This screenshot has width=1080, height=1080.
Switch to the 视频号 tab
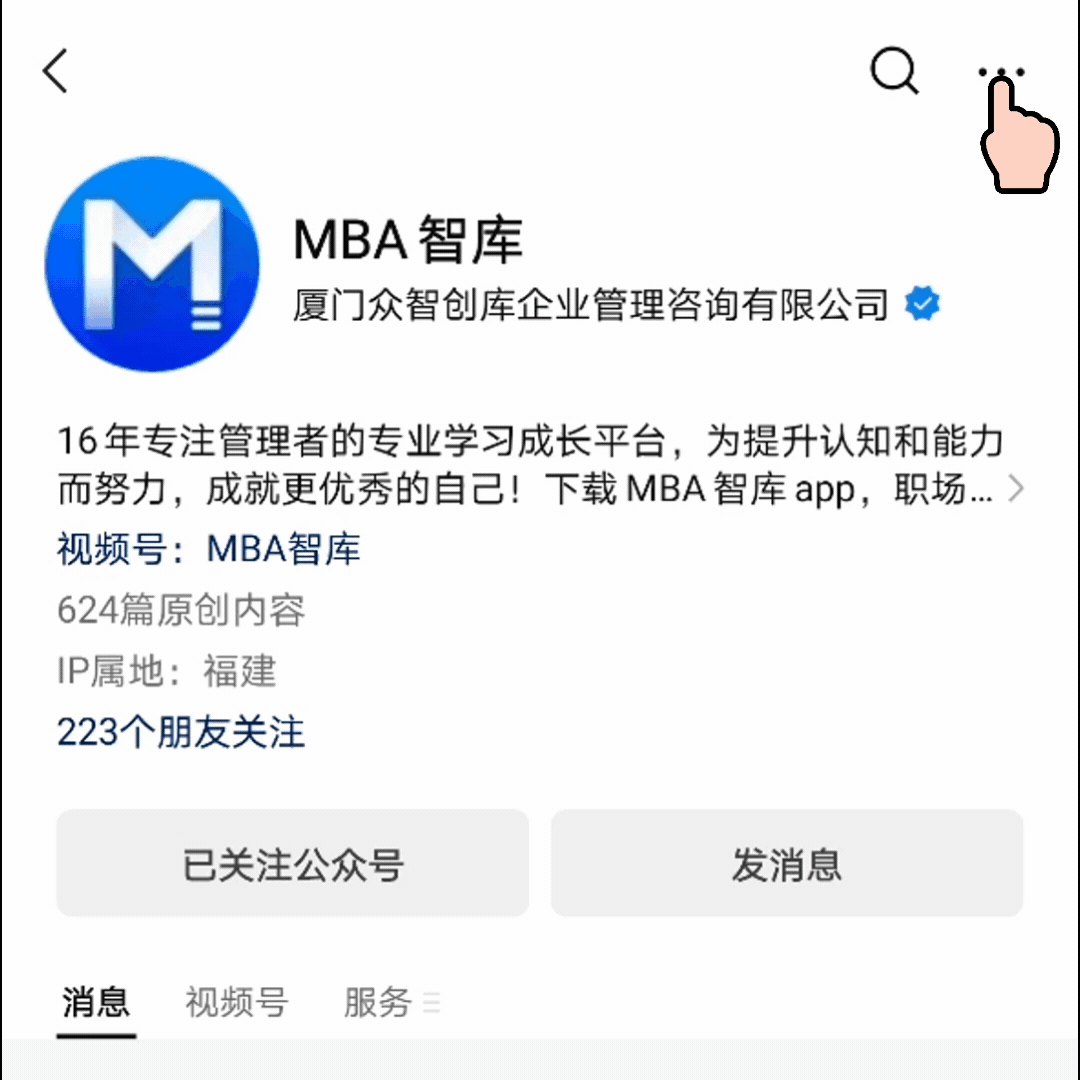237,1002
